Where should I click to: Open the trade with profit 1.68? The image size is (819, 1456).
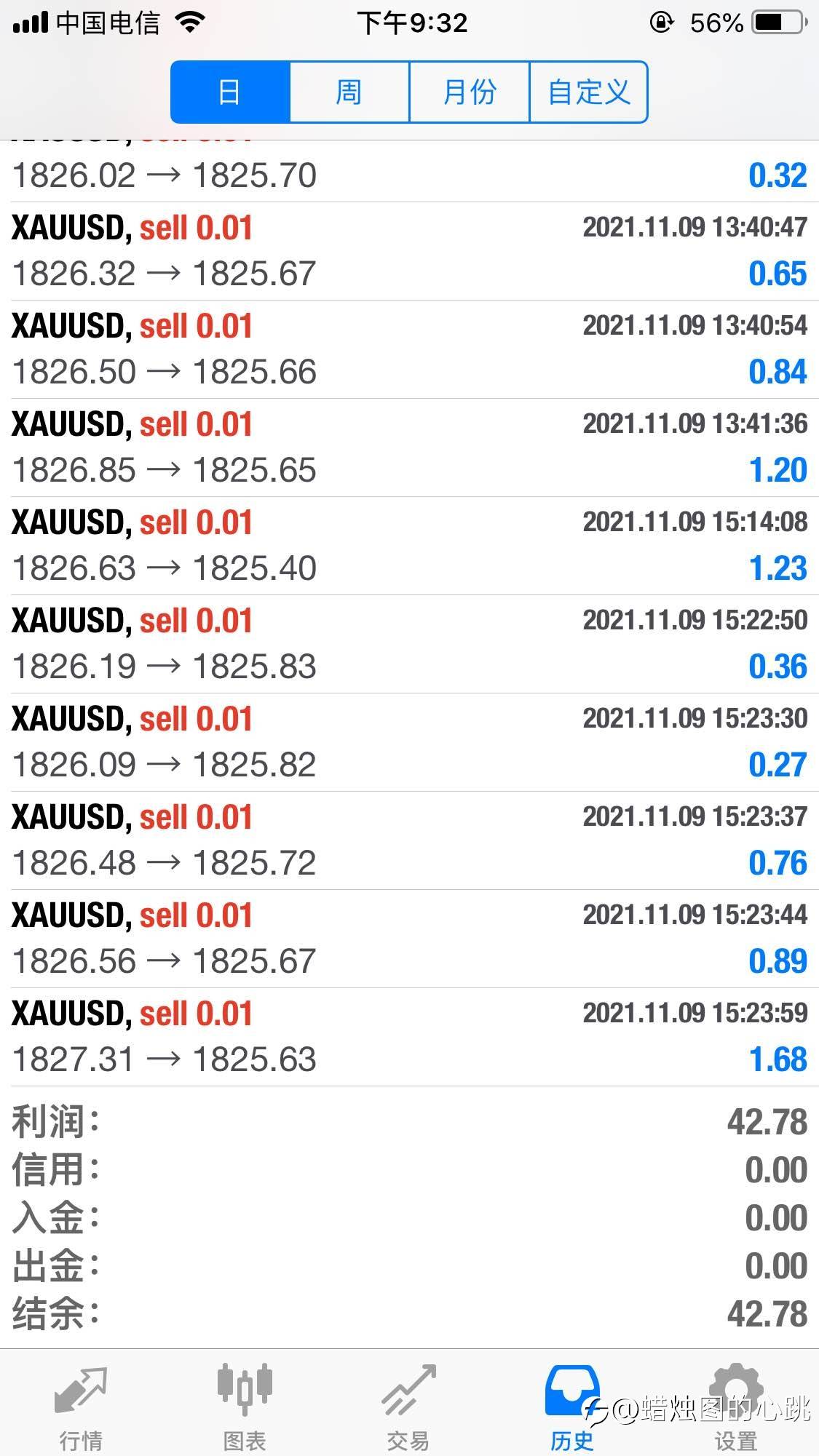pos(409,1037)
